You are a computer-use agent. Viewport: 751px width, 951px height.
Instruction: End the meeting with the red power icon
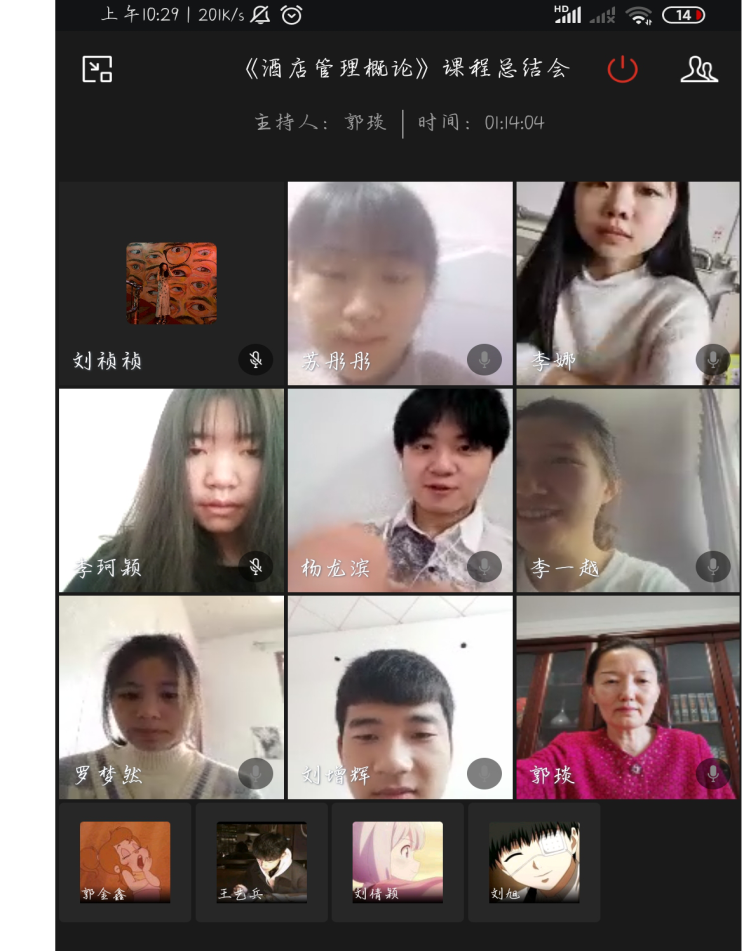pos(622,69)
